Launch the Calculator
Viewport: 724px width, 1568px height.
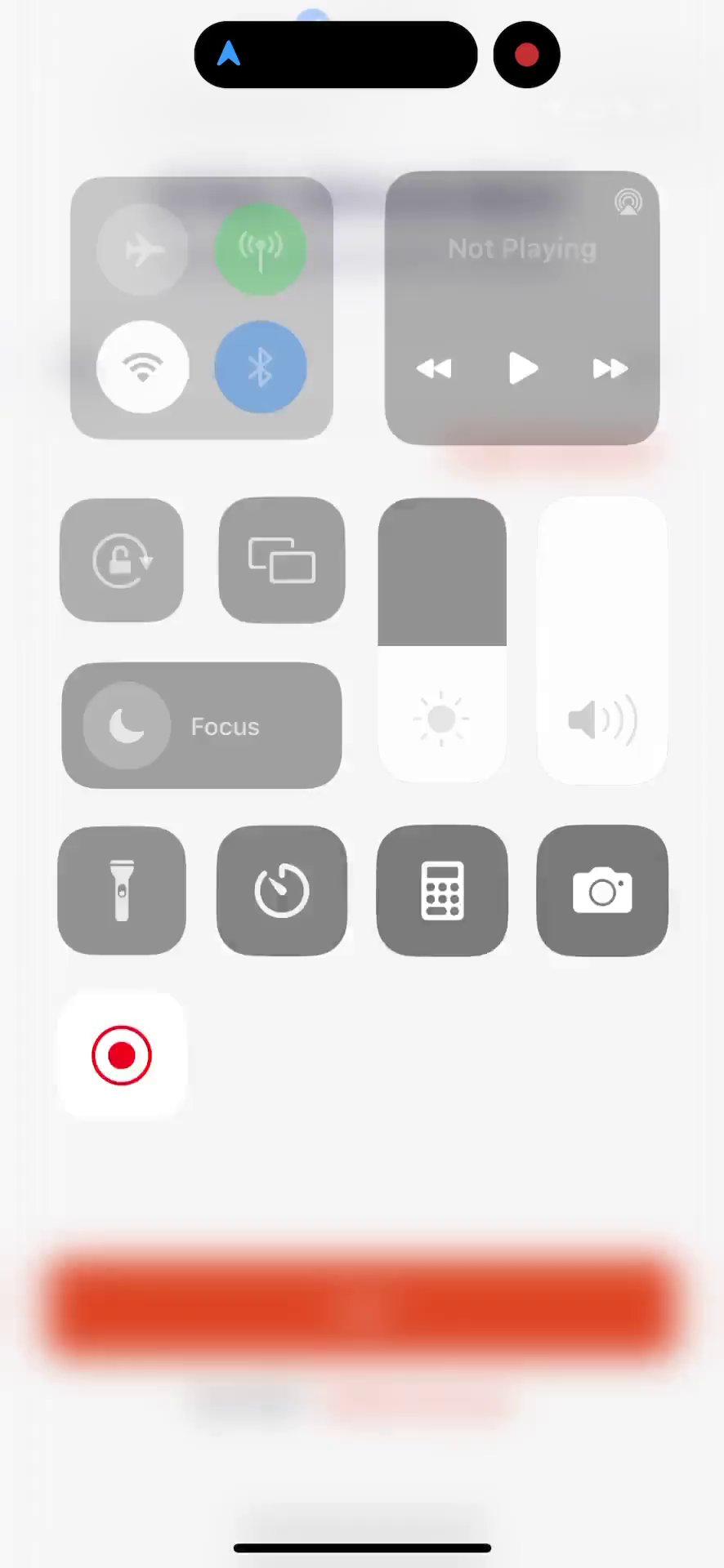click(442, 890)
